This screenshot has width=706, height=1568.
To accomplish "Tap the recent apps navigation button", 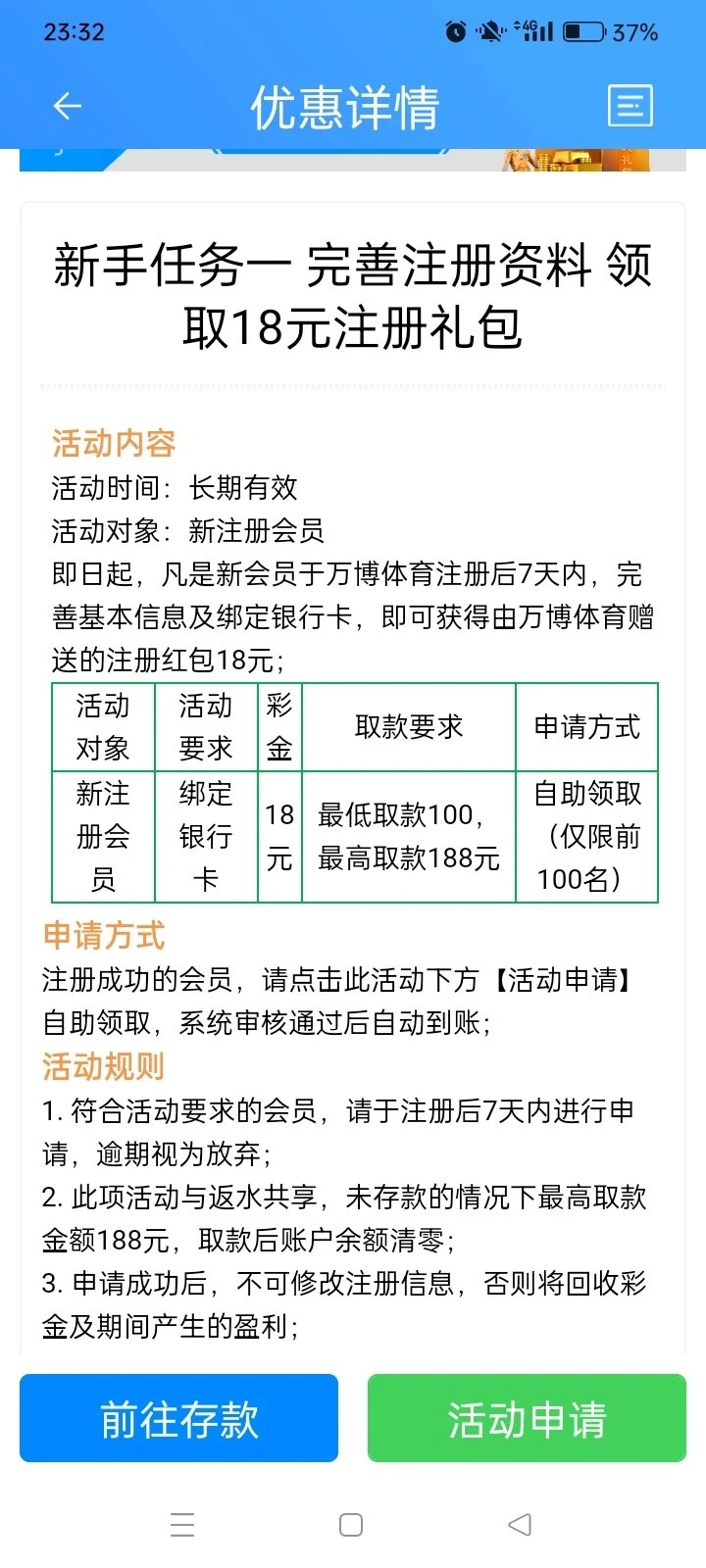I will point(181,1525).
